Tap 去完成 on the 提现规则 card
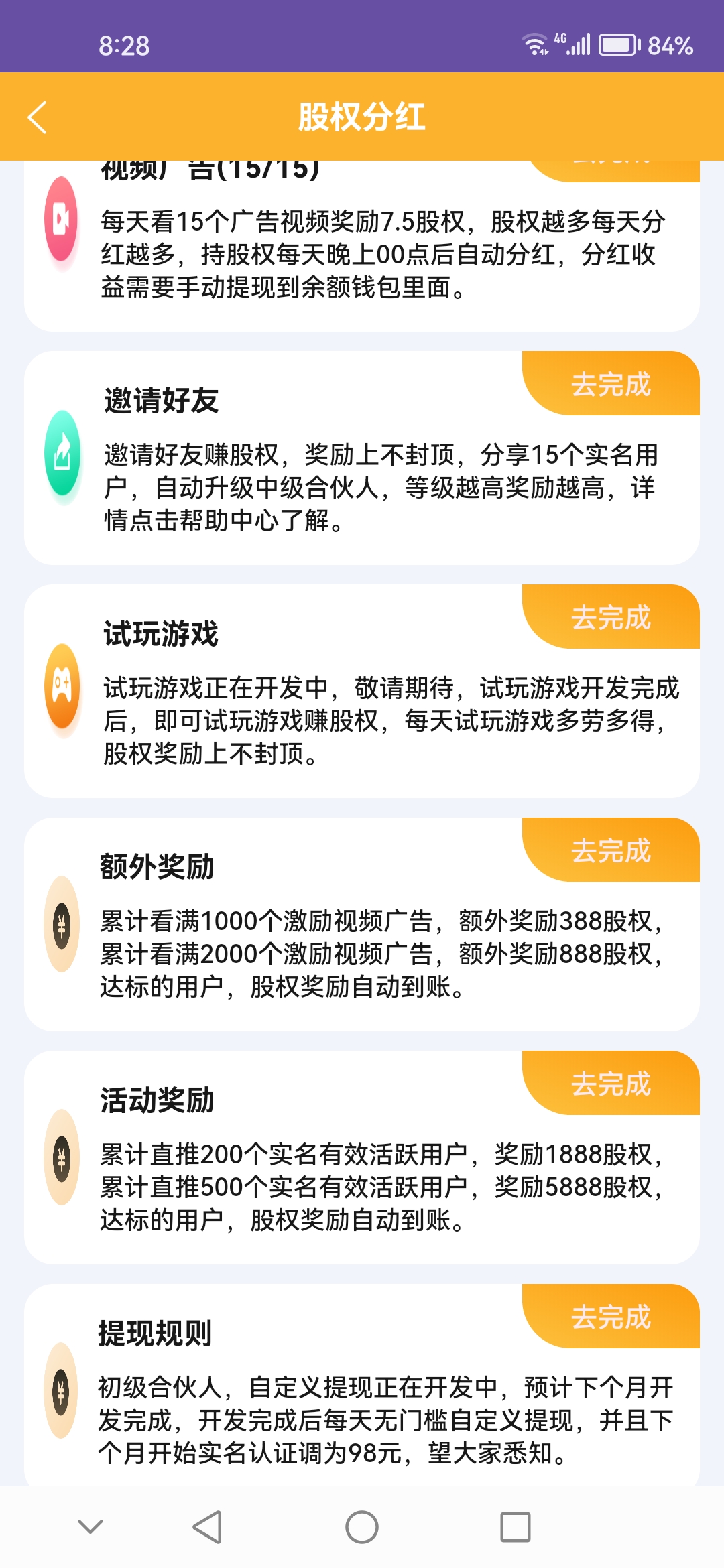This screenshot has height=1568, width=724. [611, 1317]
